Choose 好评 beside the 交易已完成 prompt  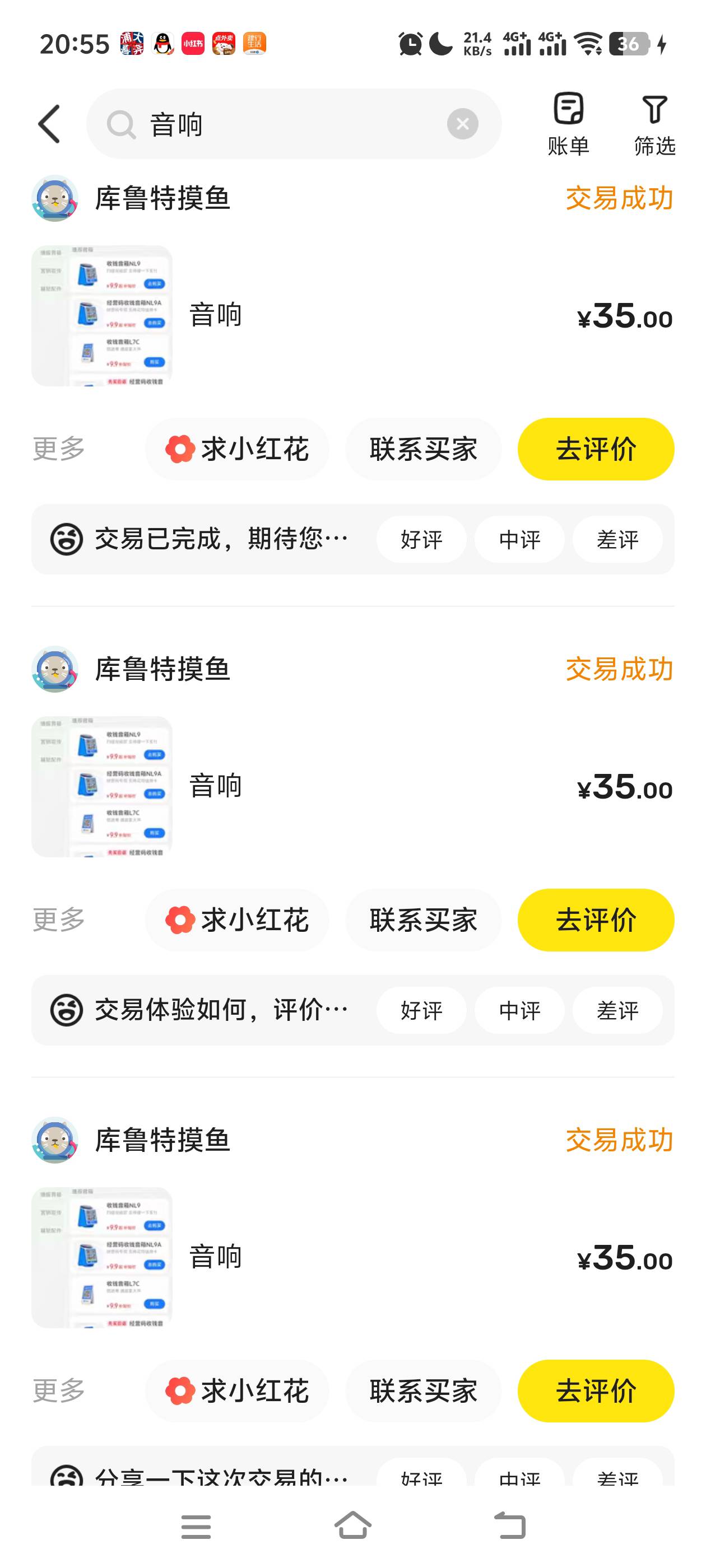tap(421, 539)
